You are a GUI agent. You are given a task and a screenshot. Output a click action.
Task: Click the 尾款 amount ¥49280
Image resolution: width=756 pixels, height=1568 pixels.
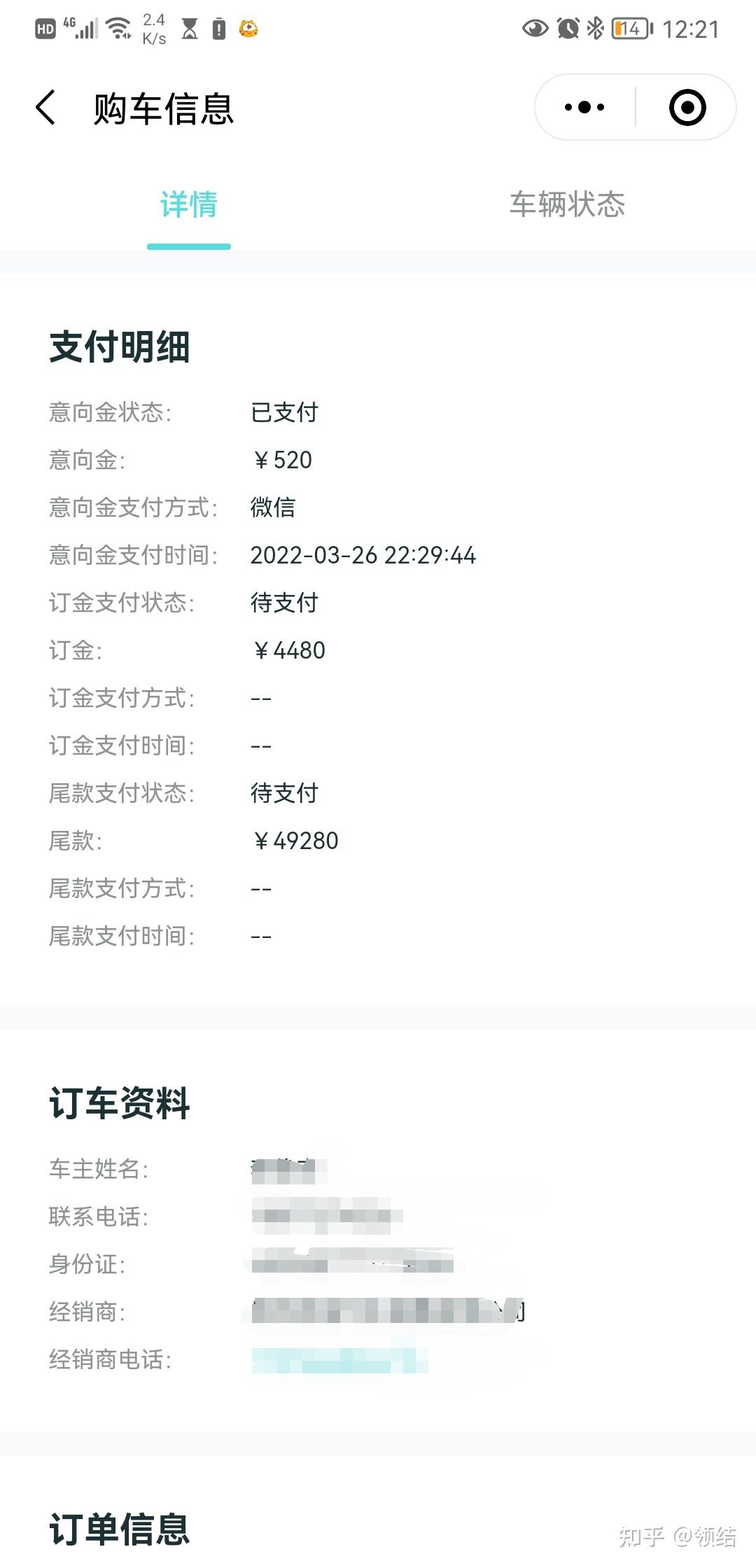click(295, 840)
